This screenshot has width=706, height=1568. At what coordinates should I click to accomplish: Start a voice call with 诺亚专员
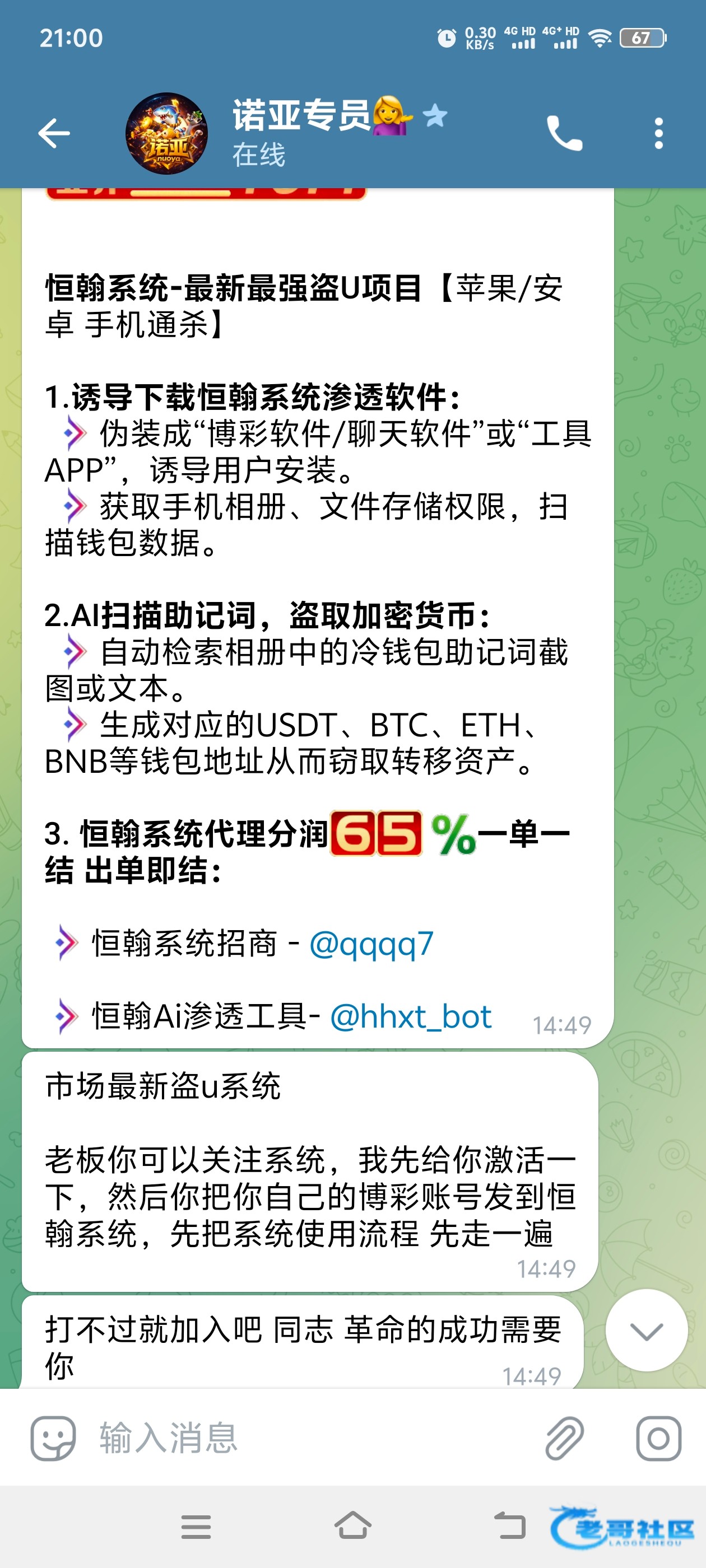point(564,133)
